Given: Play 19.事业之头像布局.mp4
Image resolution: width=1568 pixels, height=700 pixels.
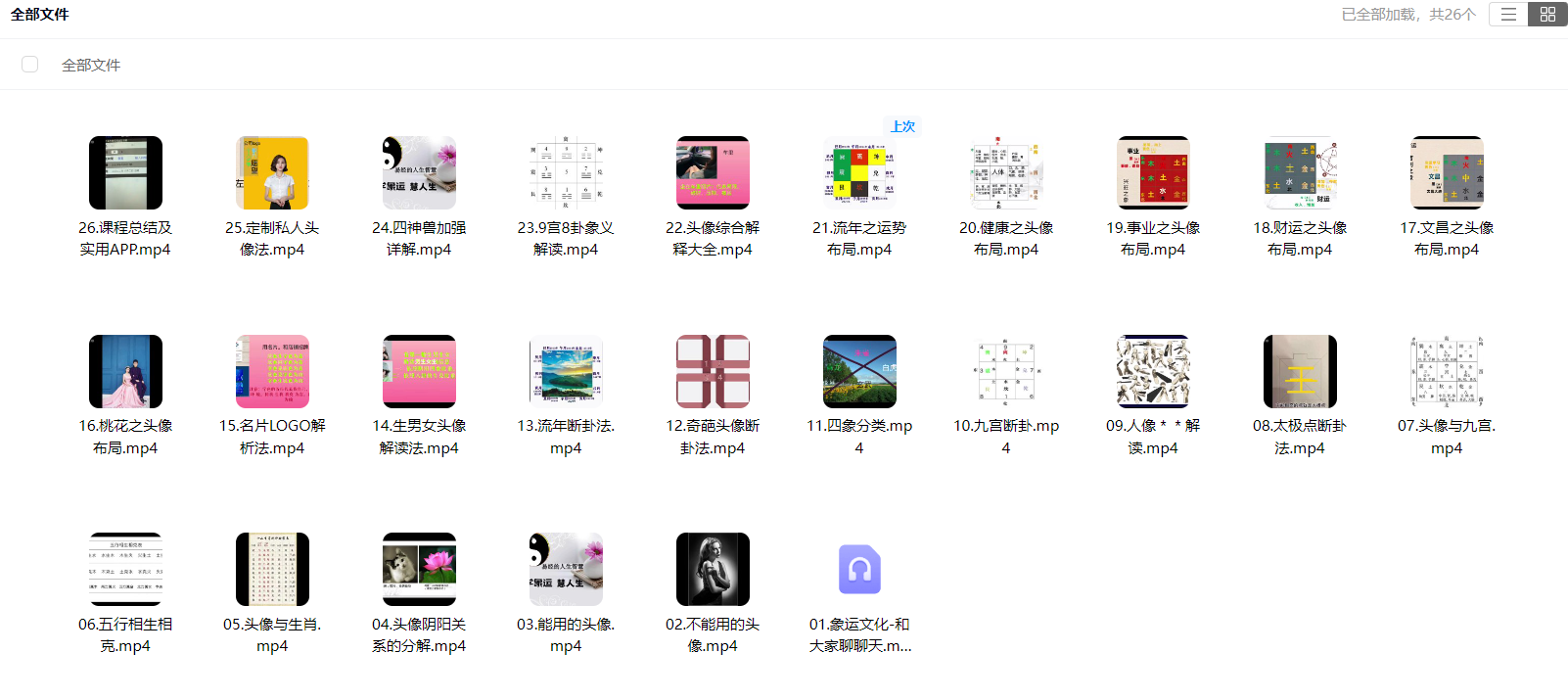Looking at the screenshot, I should click(x=1153, y=173).
